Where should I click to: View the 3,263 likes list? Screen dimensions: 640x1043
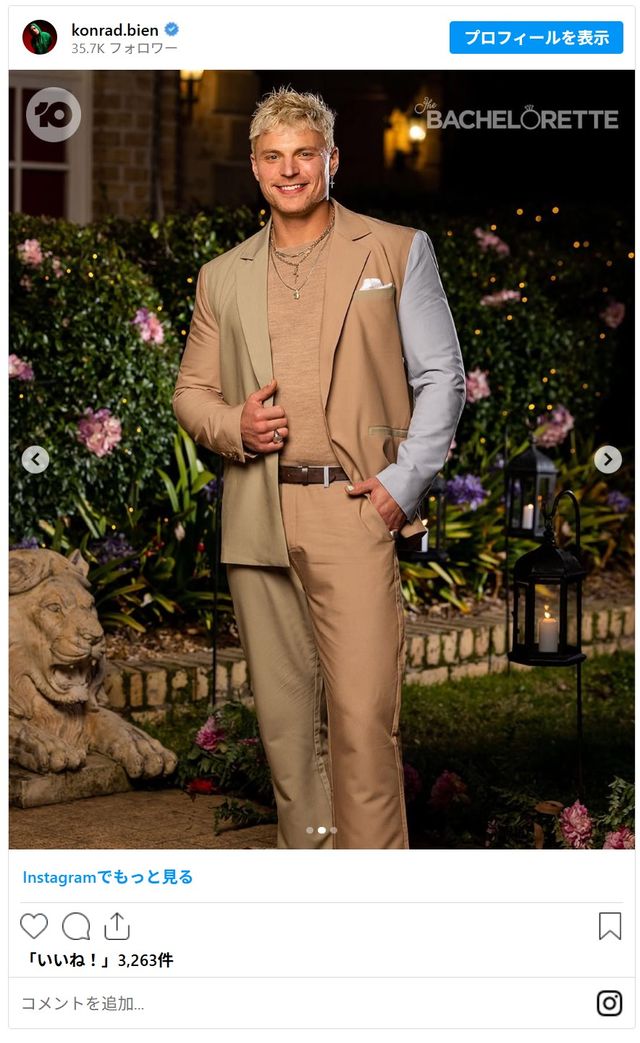coord(98,960)
